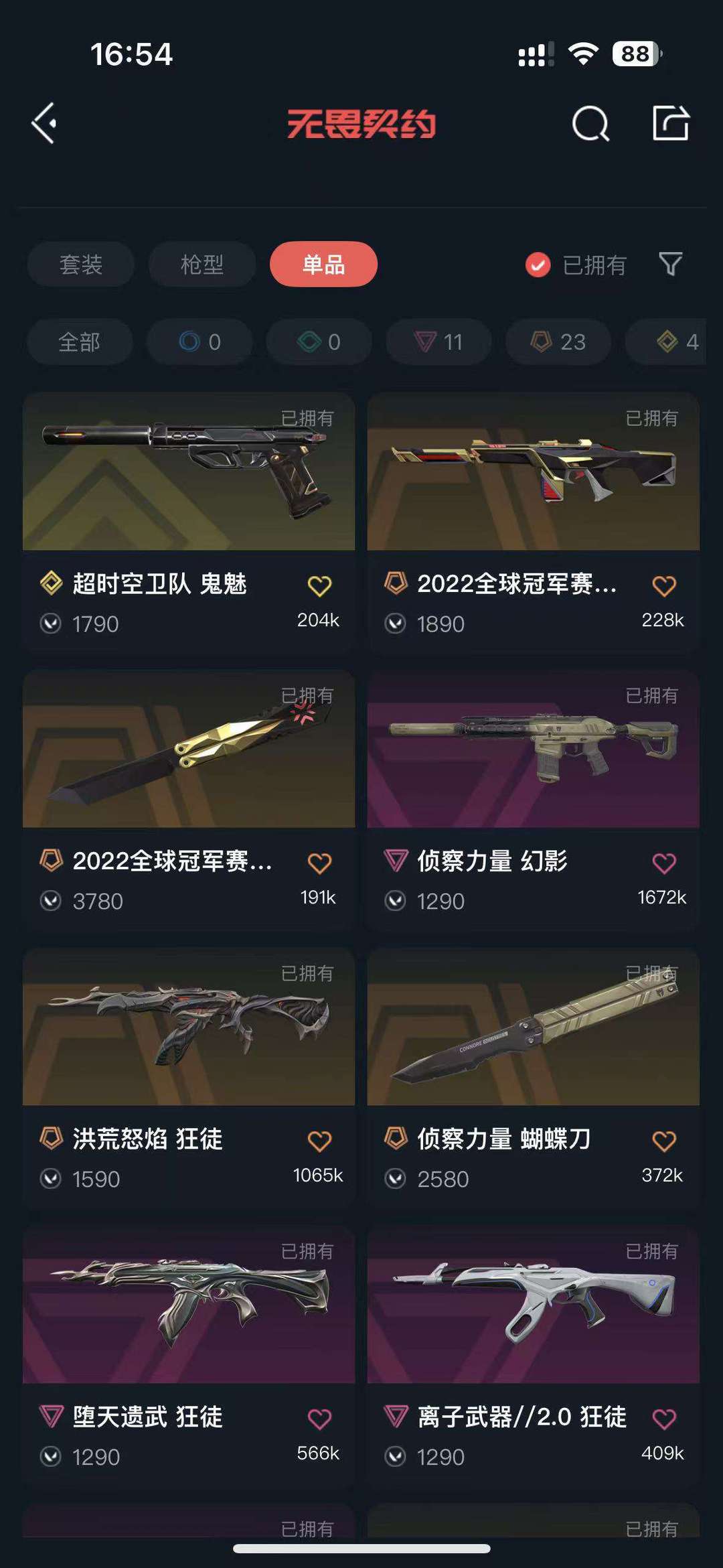This screenshot has height=1568, width=723.
Task: Open the 超时空卫队 鬼魅 skin card
Action: [x=189, y=472]
